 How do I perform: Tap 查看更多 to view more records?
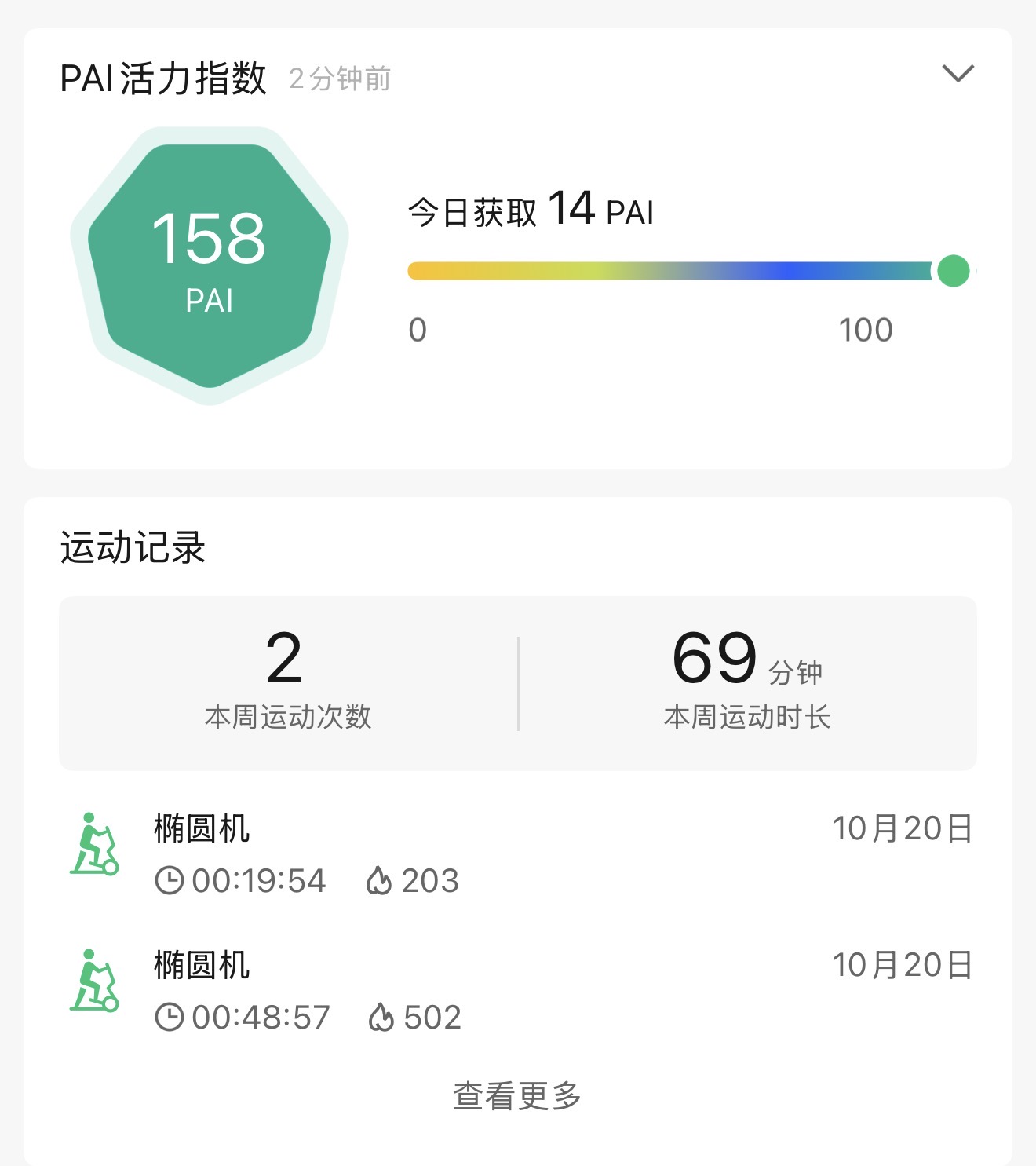coord(517,1096)
